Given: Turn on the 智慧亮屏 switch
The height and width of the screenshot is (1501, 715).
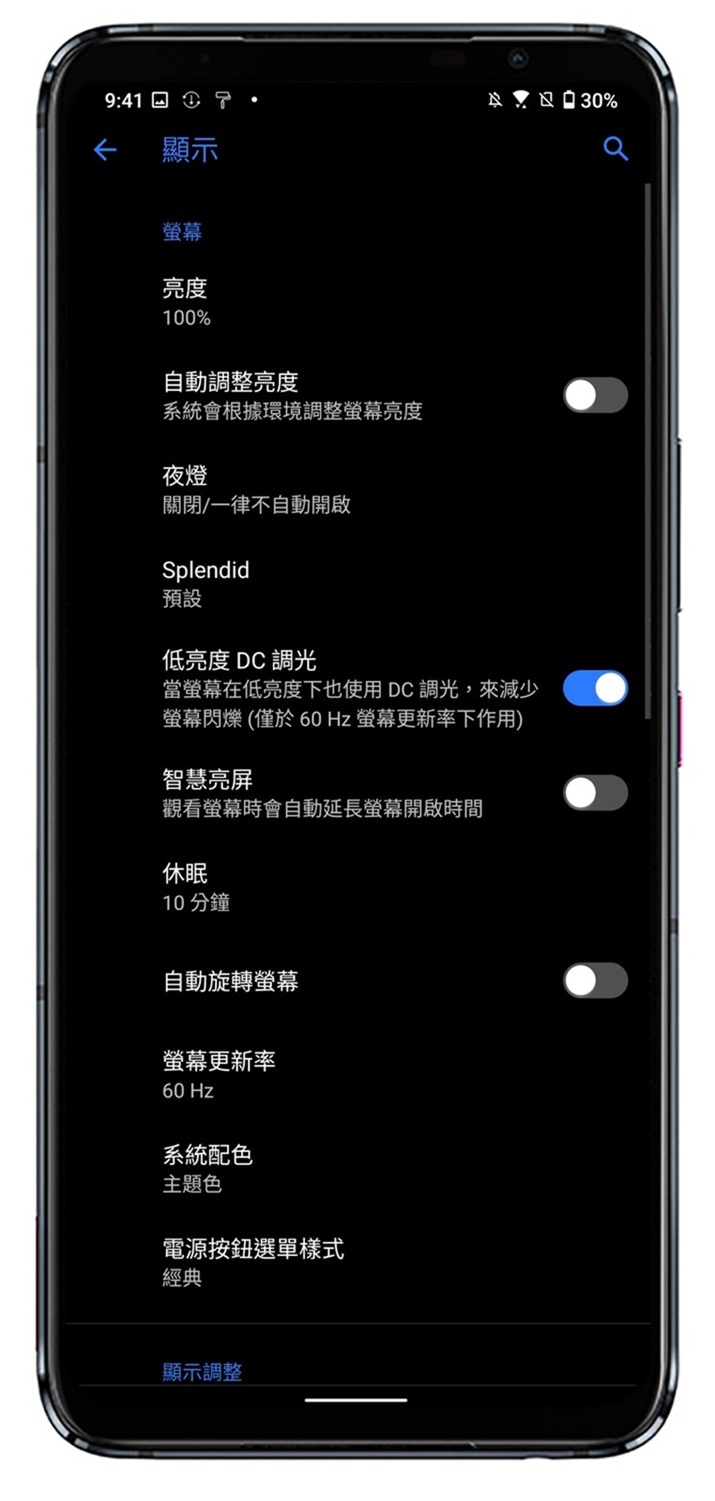Looking at the screenshot, I should [x=595, y=793].
